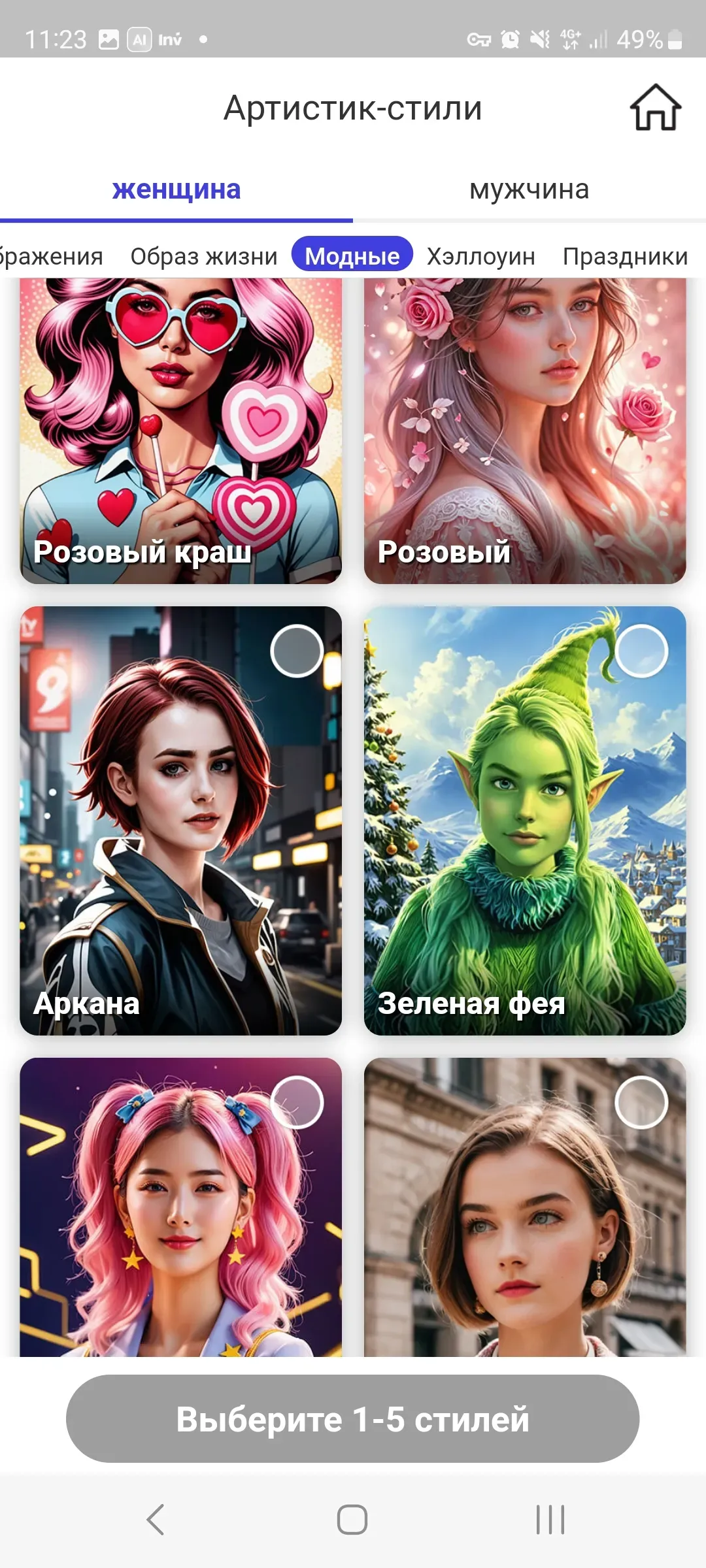Tap the Модные category chip
The height and width of the screenshot is (1568, 706).
[x=352, y=255]
